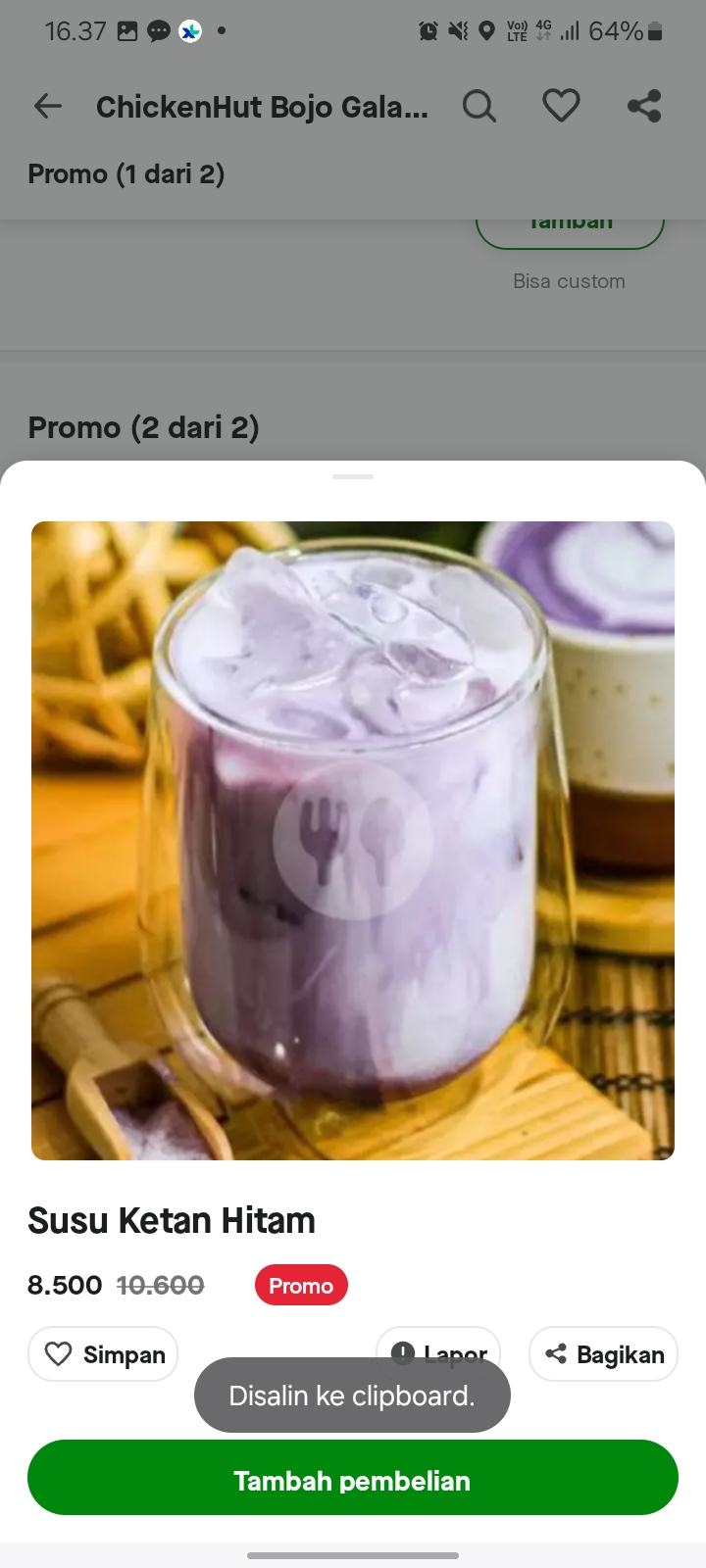Tap the heart icon to favorite the restaurant

point(561,106)
